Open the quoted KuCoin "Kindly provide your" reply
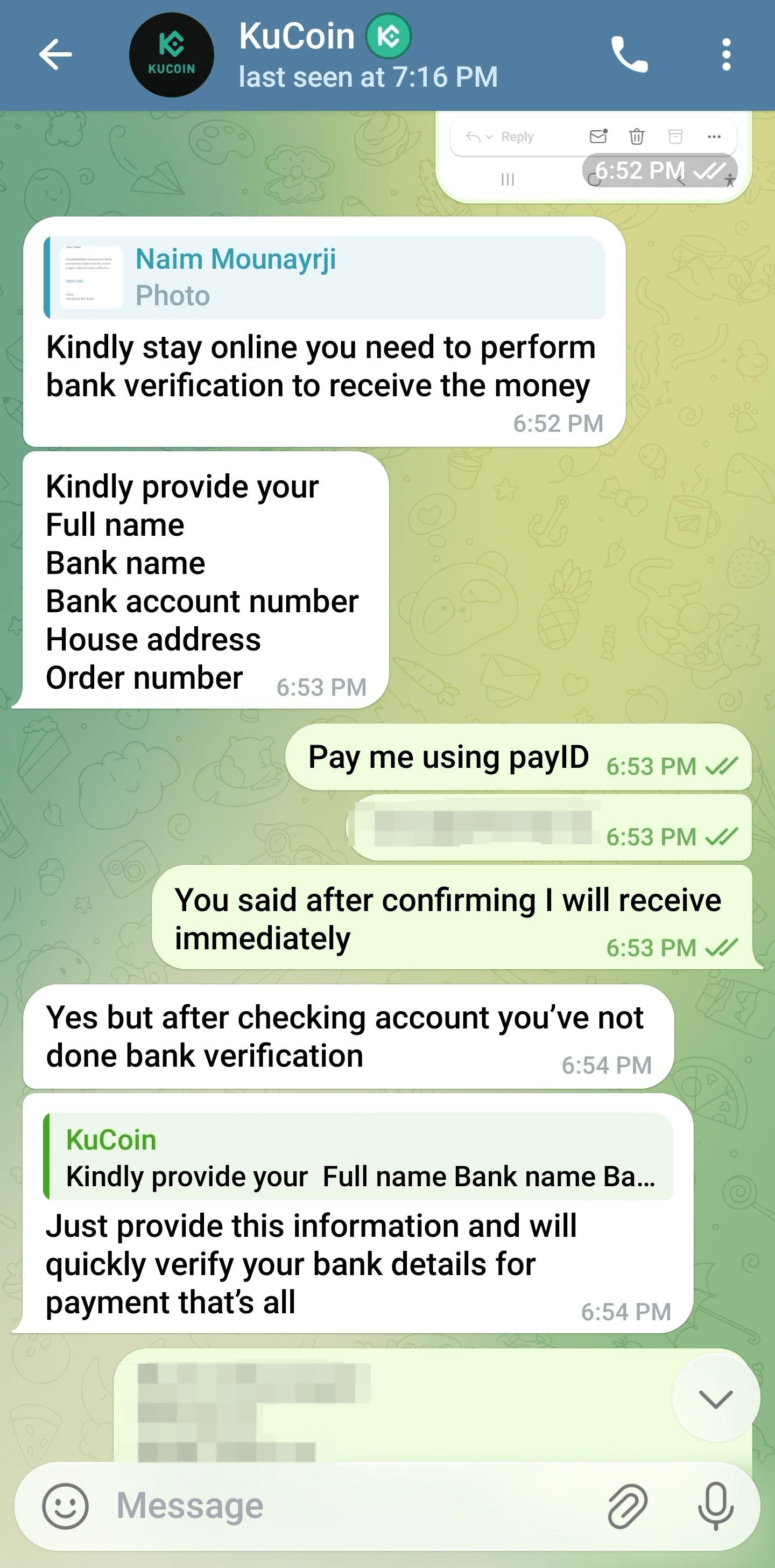Image resolution: width=775 pixels, height=1568 pixels. pyautogui.click(x=358, y=1157)
